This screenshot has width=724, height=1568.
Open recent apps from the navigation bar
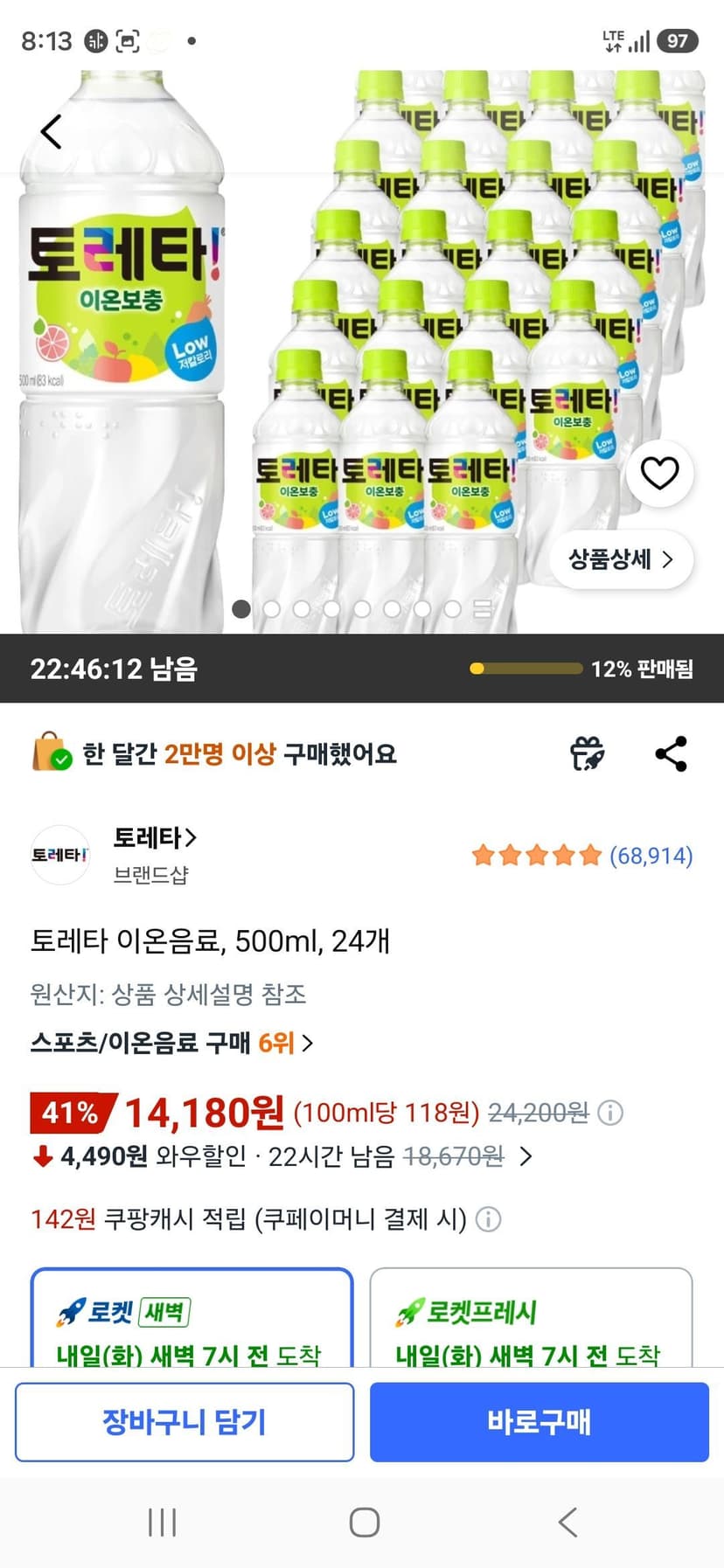163,1523
